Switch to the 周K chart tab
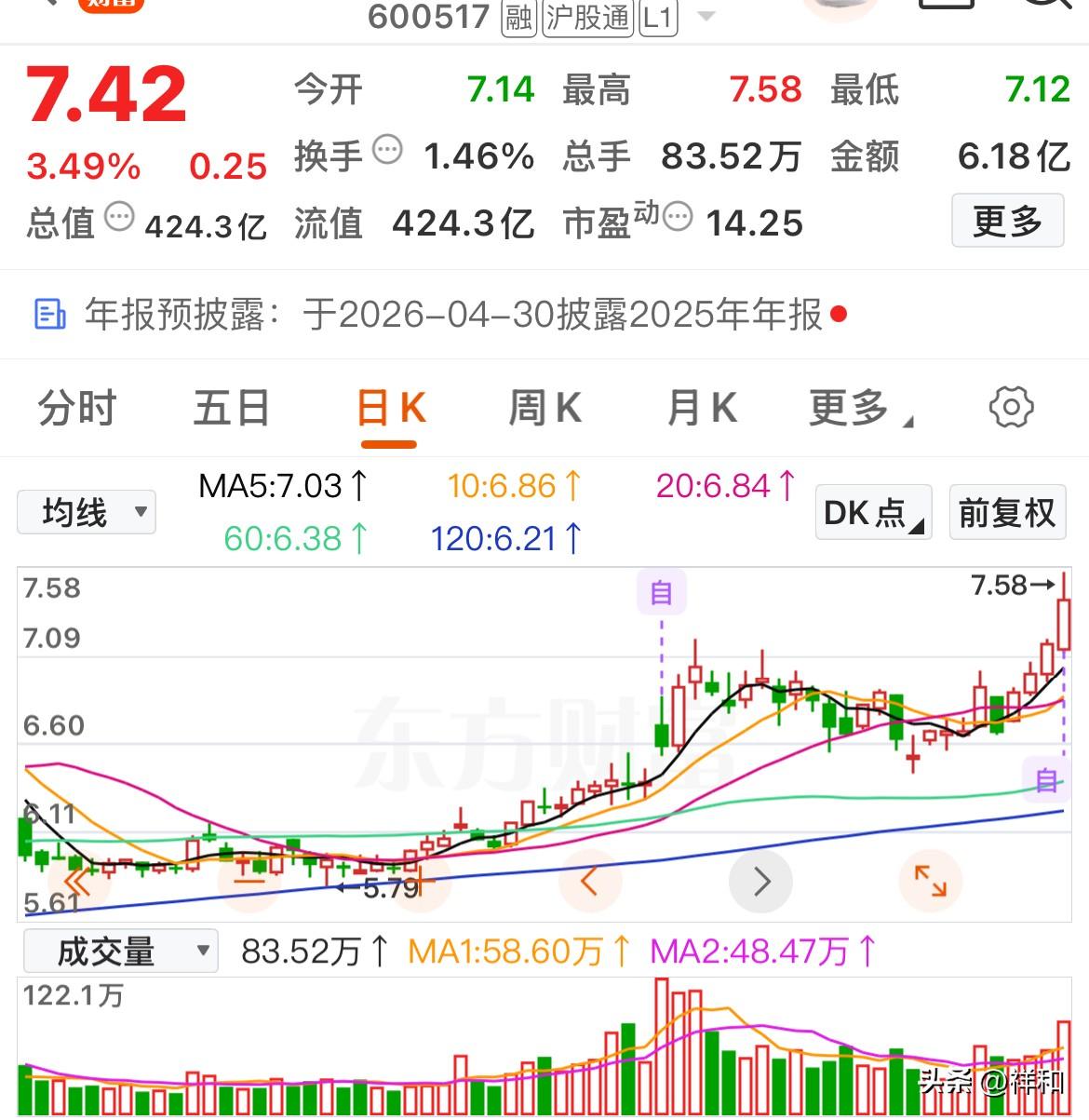This screenshot has height=1120, width=1089. [544, 409]
